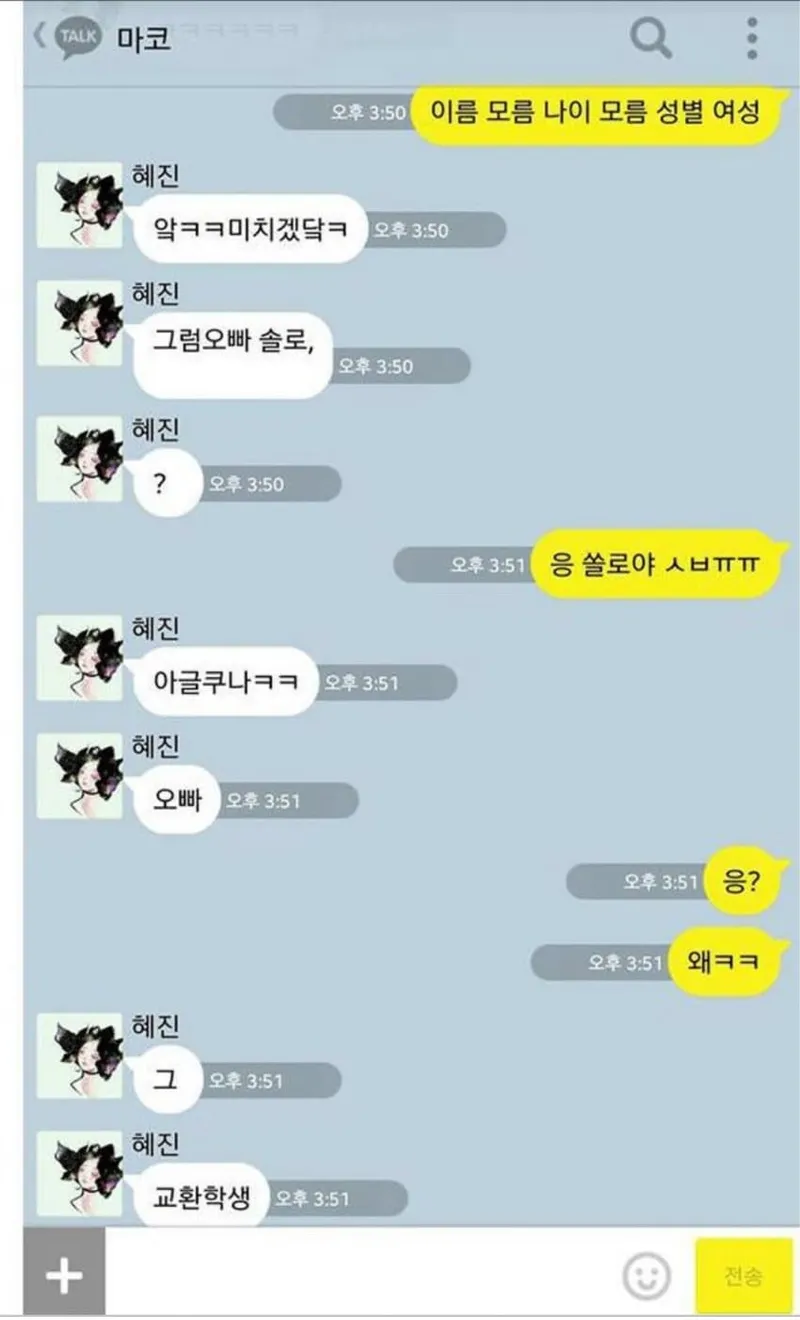
Task: Open the emoticon picker
Action: coord(646,1276)
